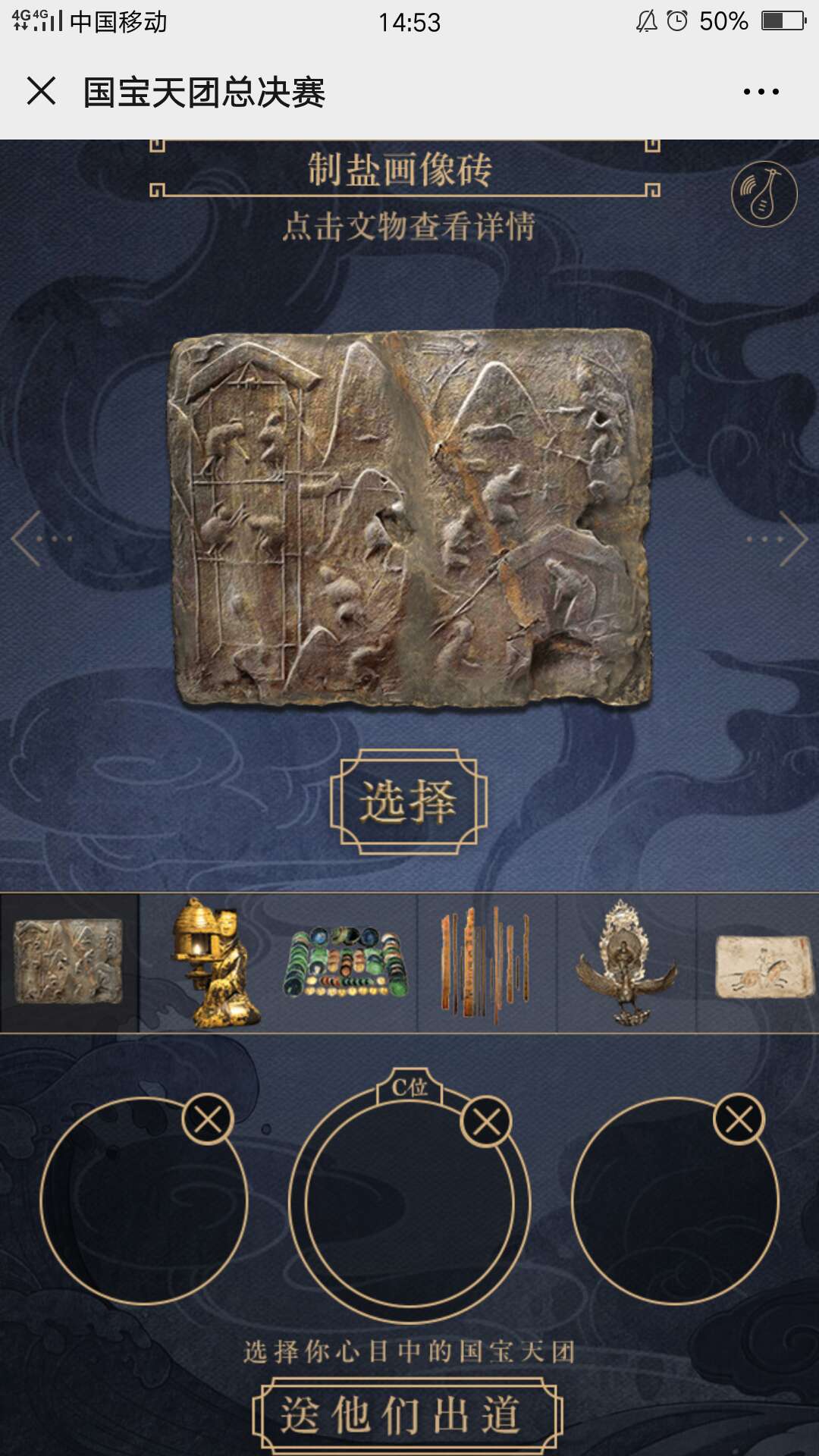Tap the salt-making brick image for details
819x1456 pixels.
[409, 517]
